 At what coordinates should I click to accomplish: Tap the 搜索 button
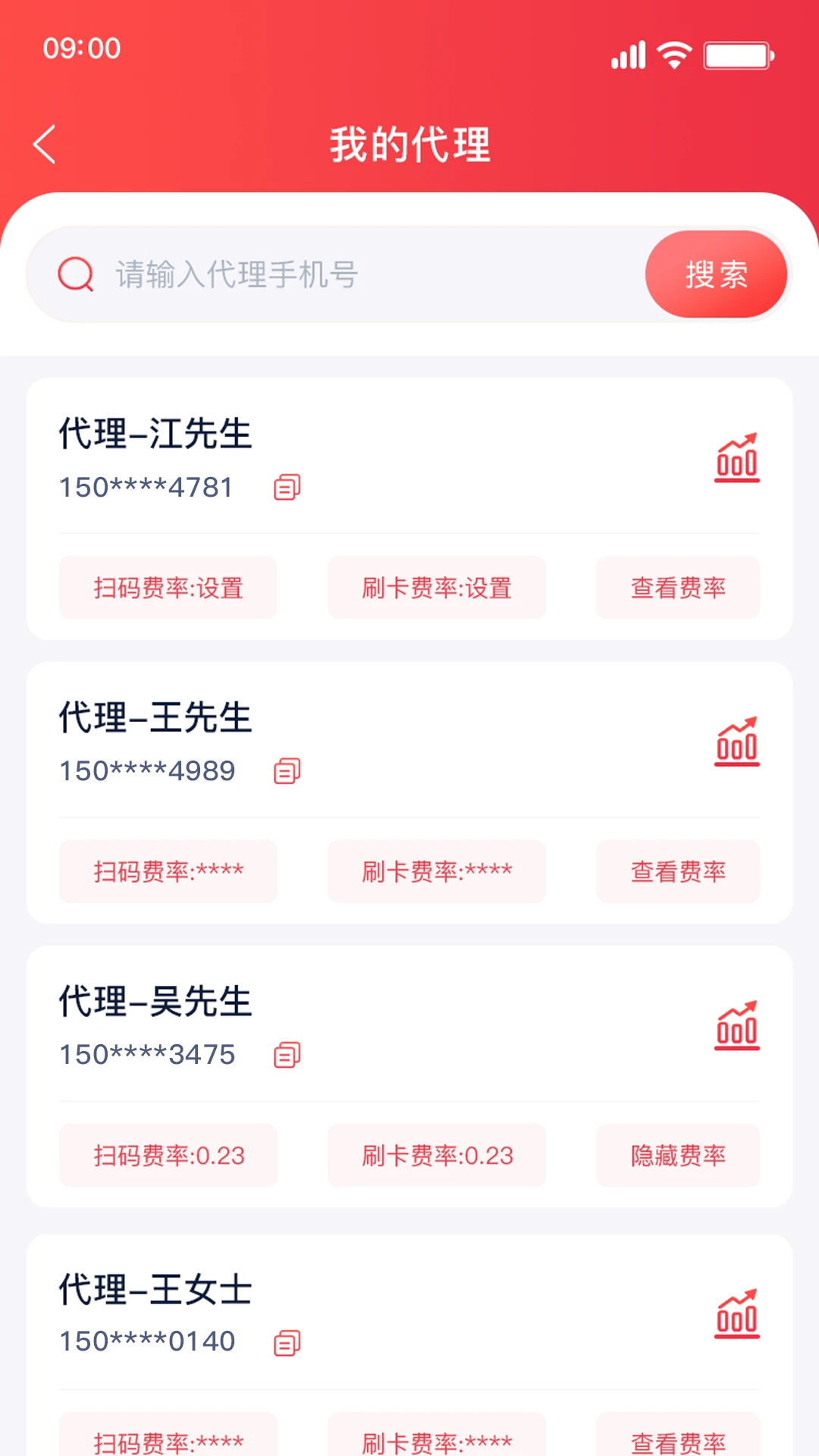coord(715,275)
